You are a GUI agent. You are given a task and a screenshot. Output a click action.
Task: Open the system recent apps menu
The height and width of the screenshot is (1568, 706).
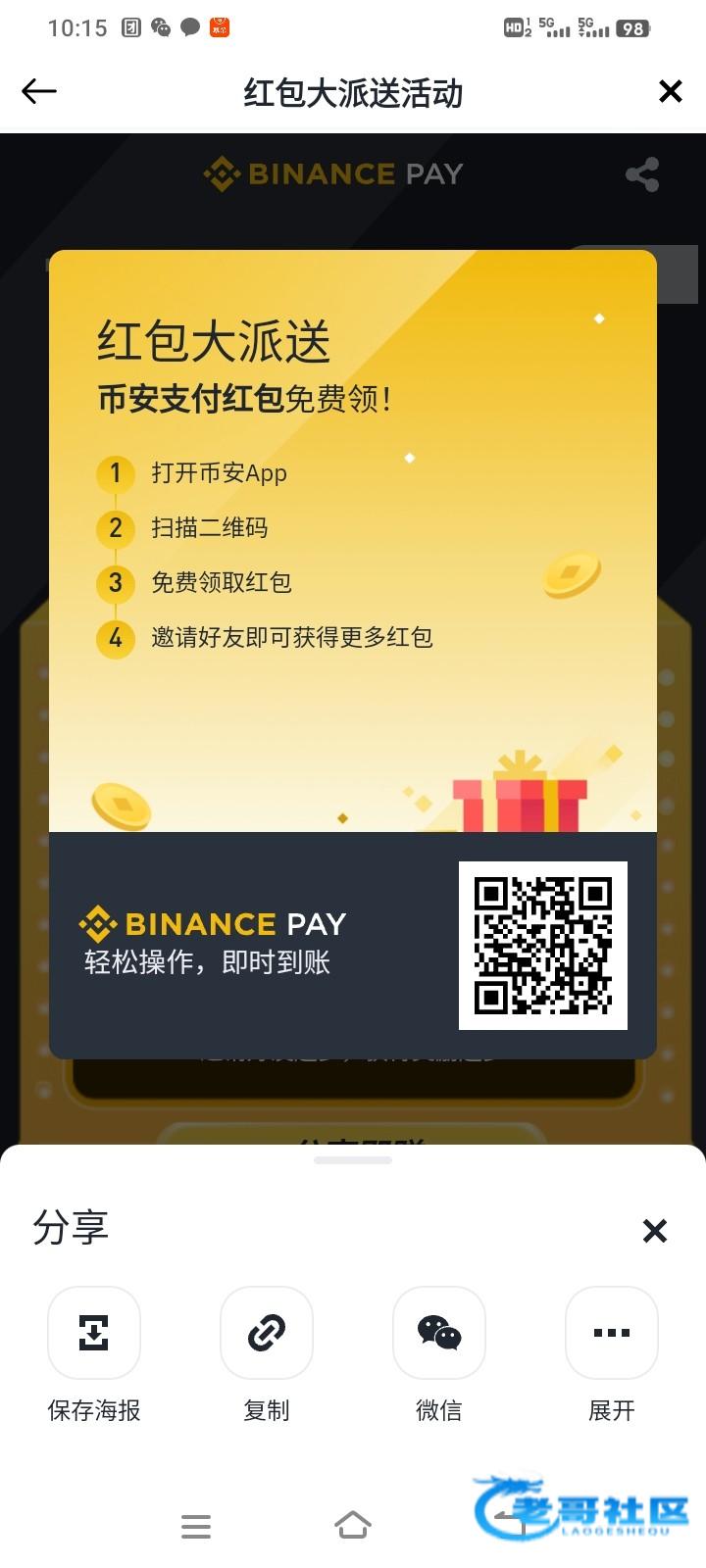(196, 1526)
